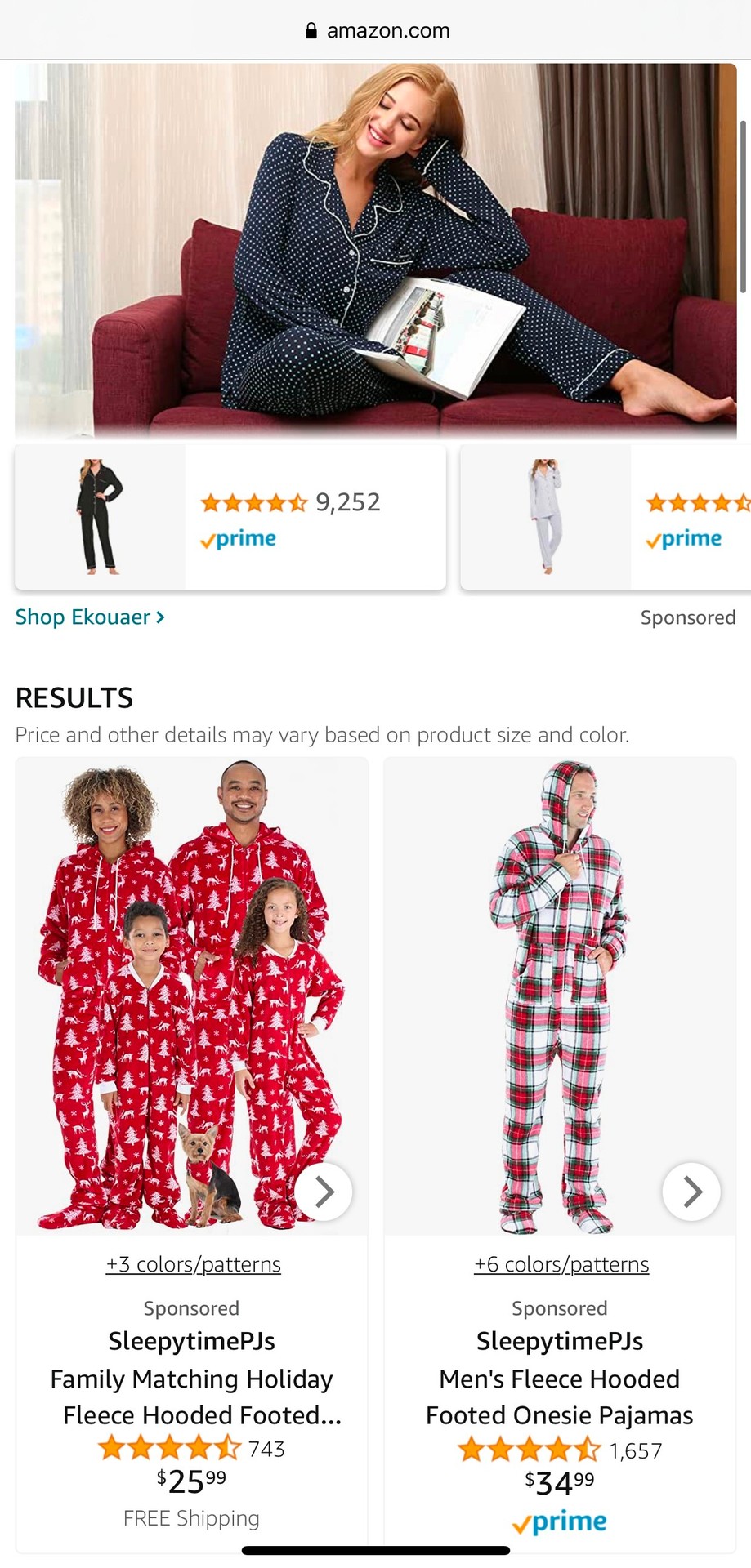View the plaid men's onesie photo

click(x=560, y=996)
